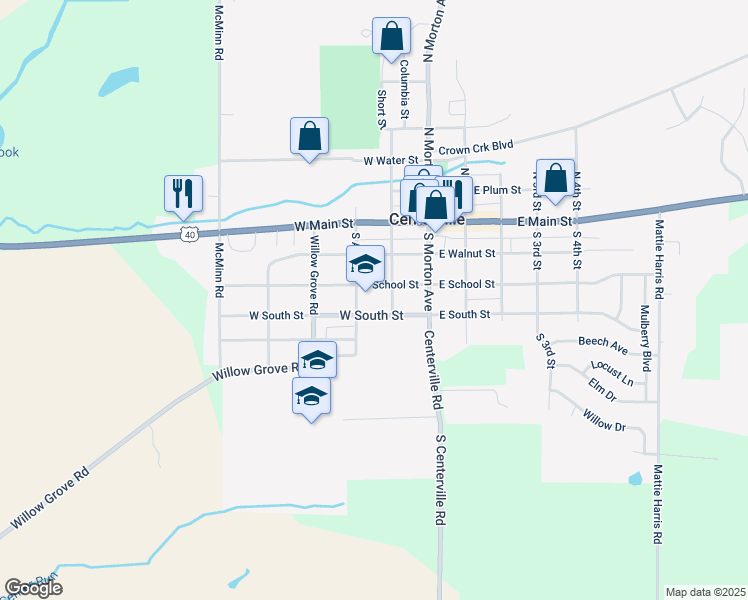This screenshot has width=748, height=600.
Task: Open the shopping pin beside E Plum St
Action: 556,179
